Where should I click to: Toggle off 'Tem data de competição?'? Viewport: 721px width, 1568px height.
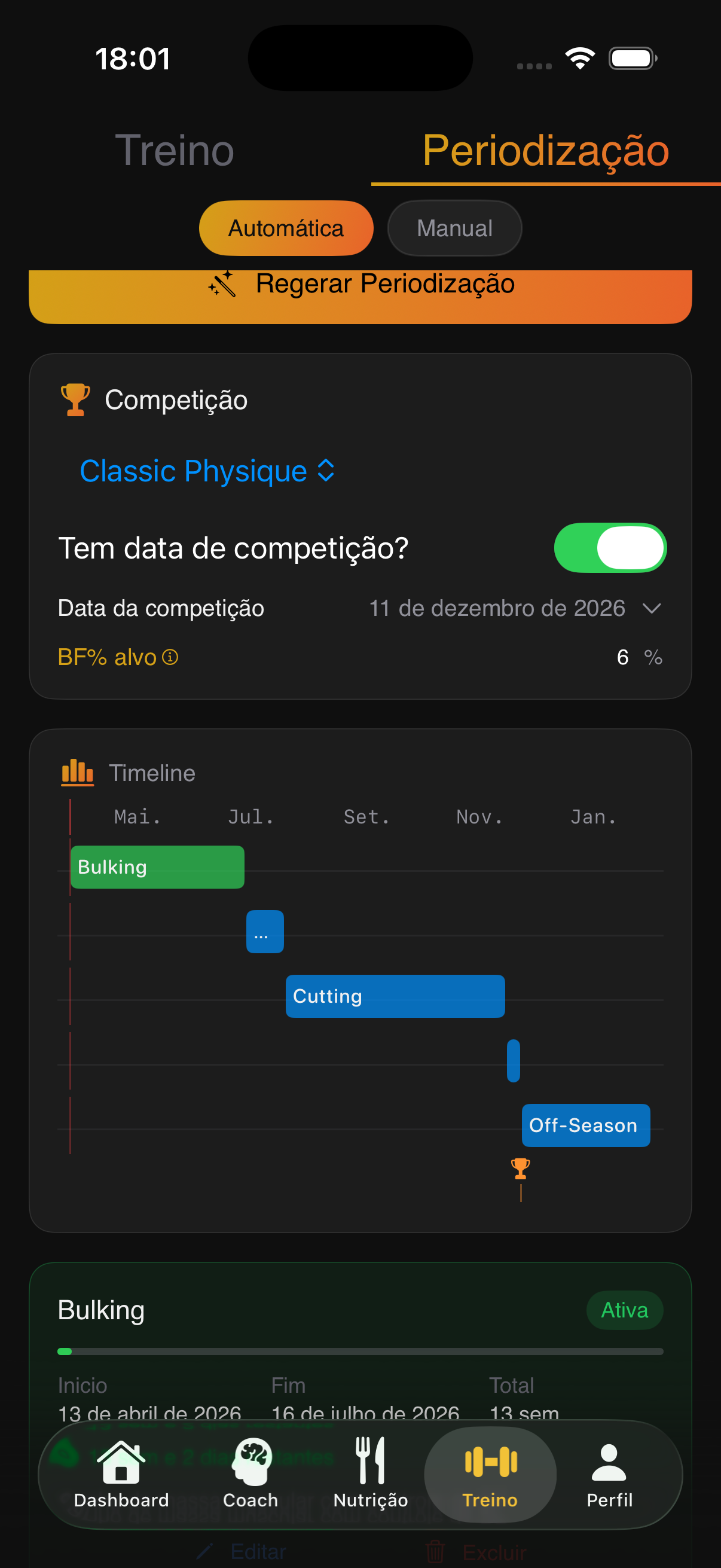[611, 547]
